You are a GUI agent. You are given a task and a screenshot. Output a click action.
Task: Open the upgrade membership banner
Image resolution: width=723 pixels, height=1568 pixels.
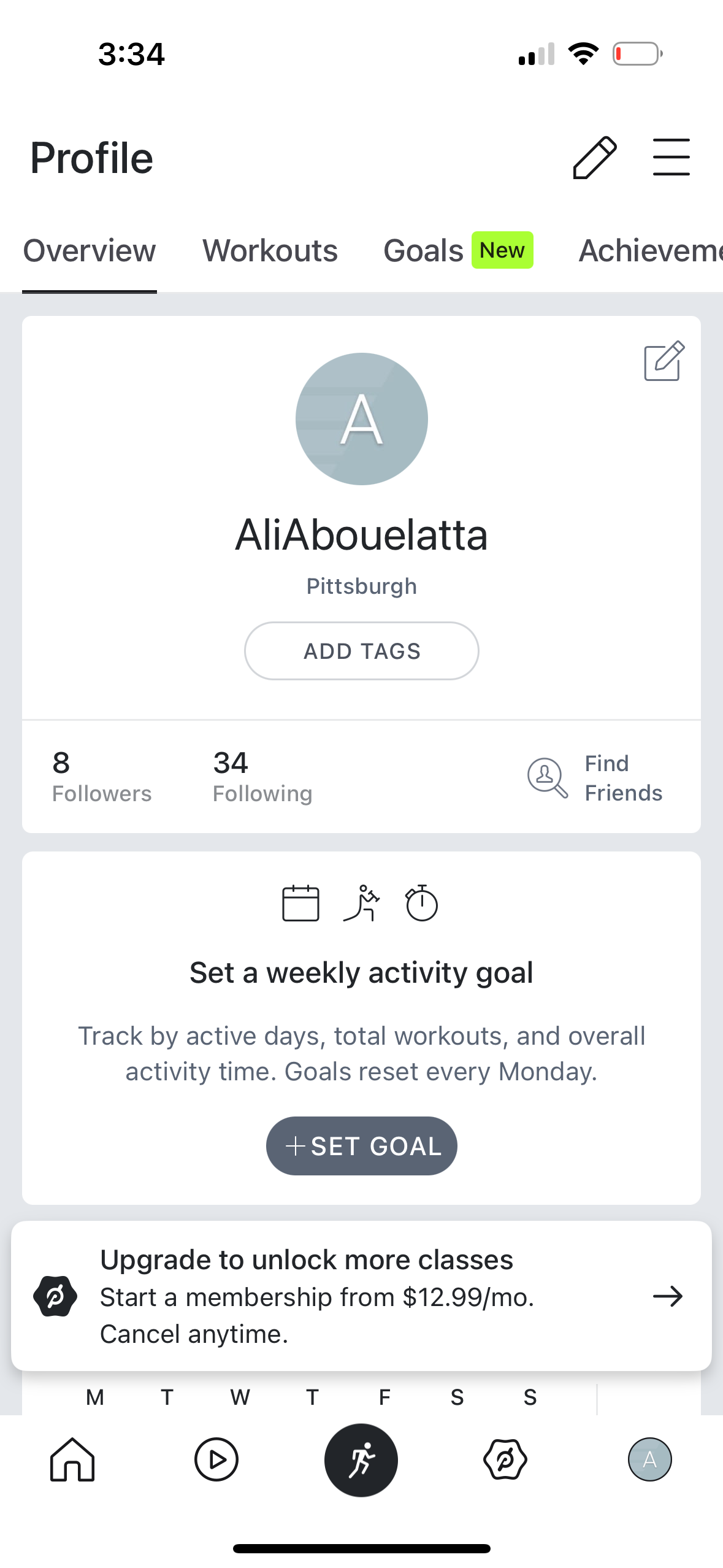(x=361, y=1296)
